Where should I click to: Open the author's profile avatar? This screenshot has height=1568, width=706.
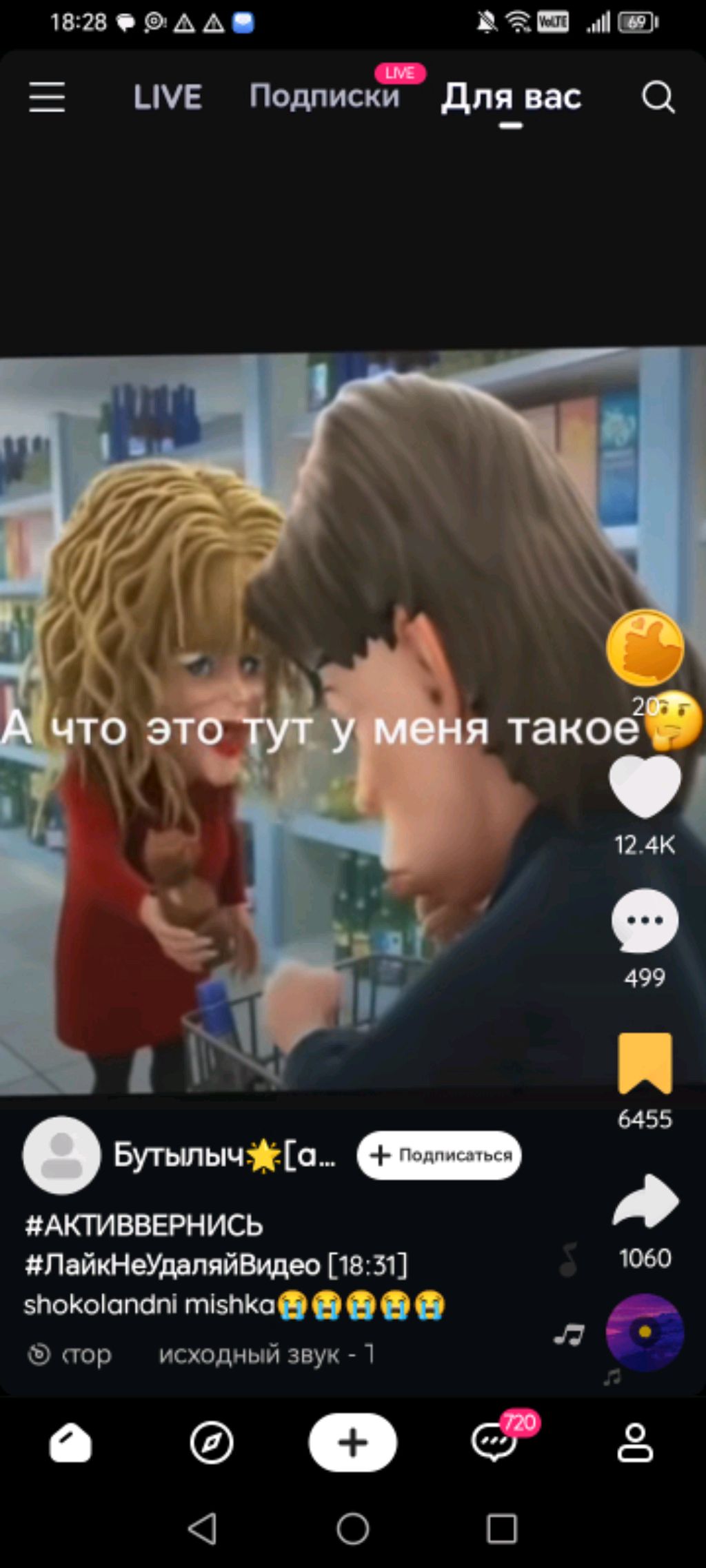[x=61, y=1155]
